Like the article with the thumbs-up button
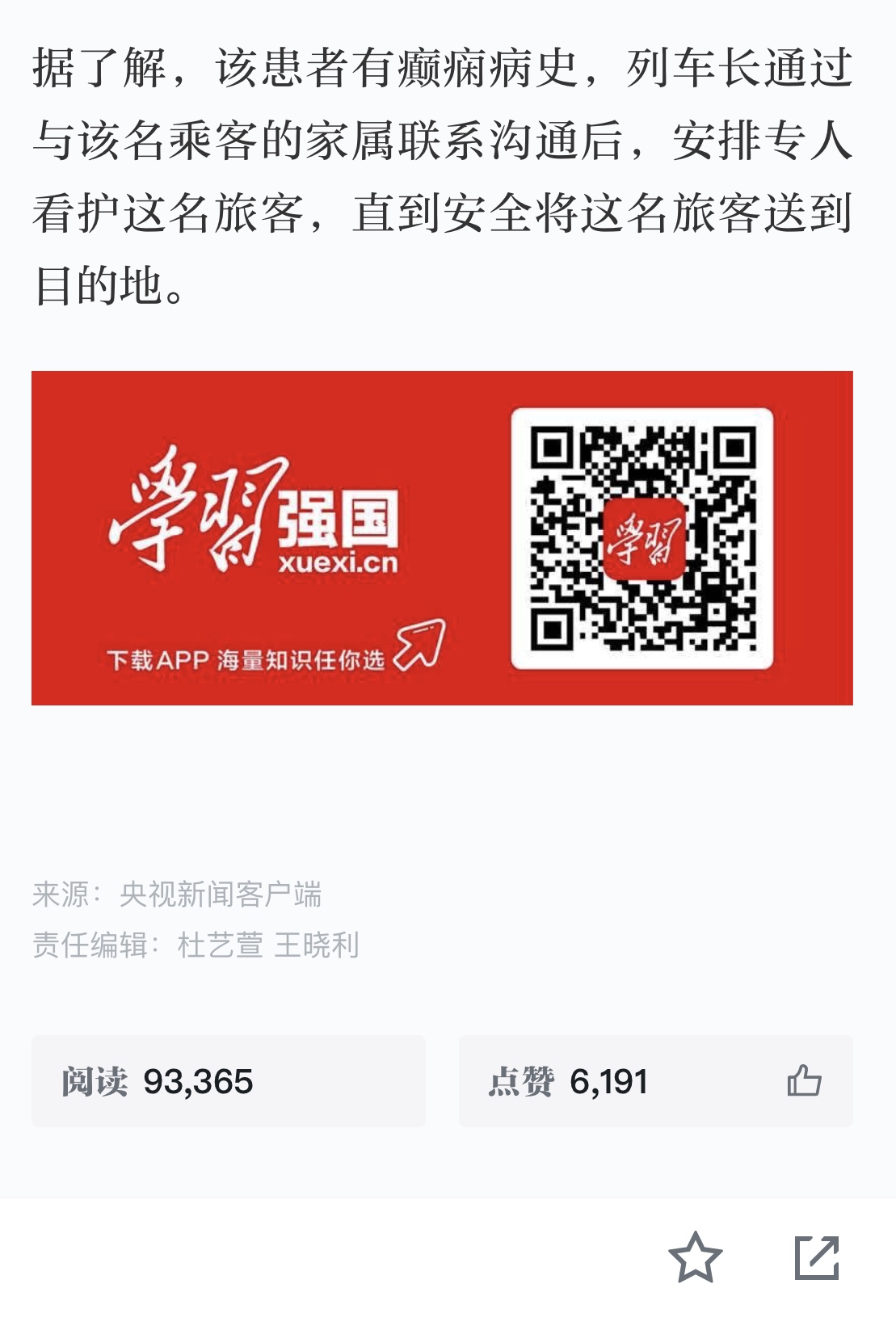Image resolution: width=896 pixels, height=1326 pixels. pyautogui.click(x=804, y=1080)
